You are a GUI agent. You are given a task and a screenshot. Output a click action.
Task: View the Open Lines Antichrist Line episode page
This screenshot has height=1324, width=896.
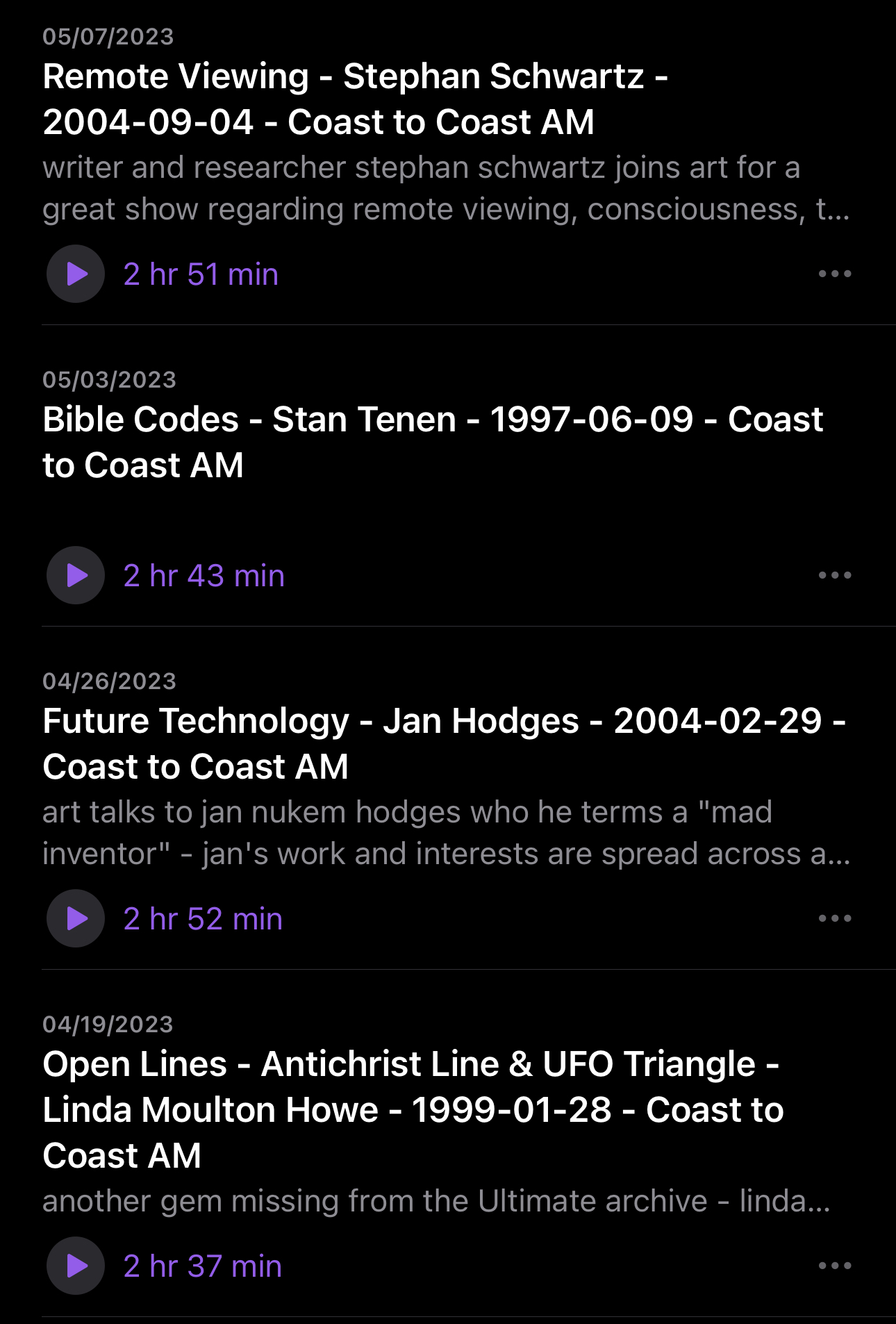click(413, 1109)
